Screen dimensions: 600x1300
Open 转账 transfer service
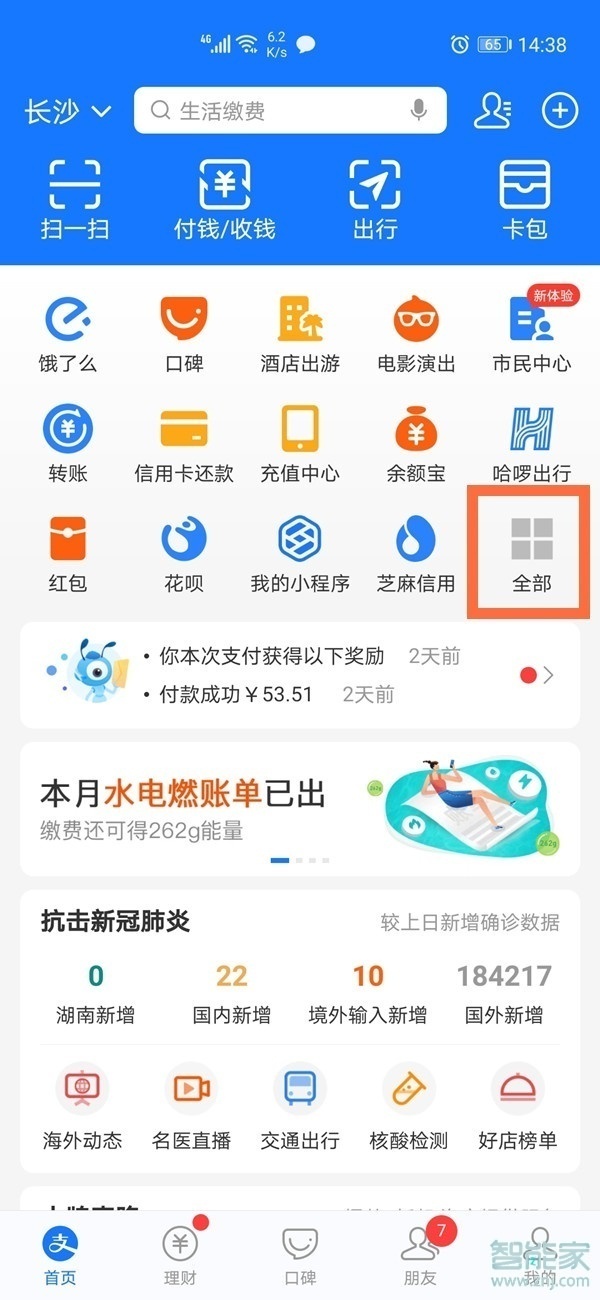point(68,445)
